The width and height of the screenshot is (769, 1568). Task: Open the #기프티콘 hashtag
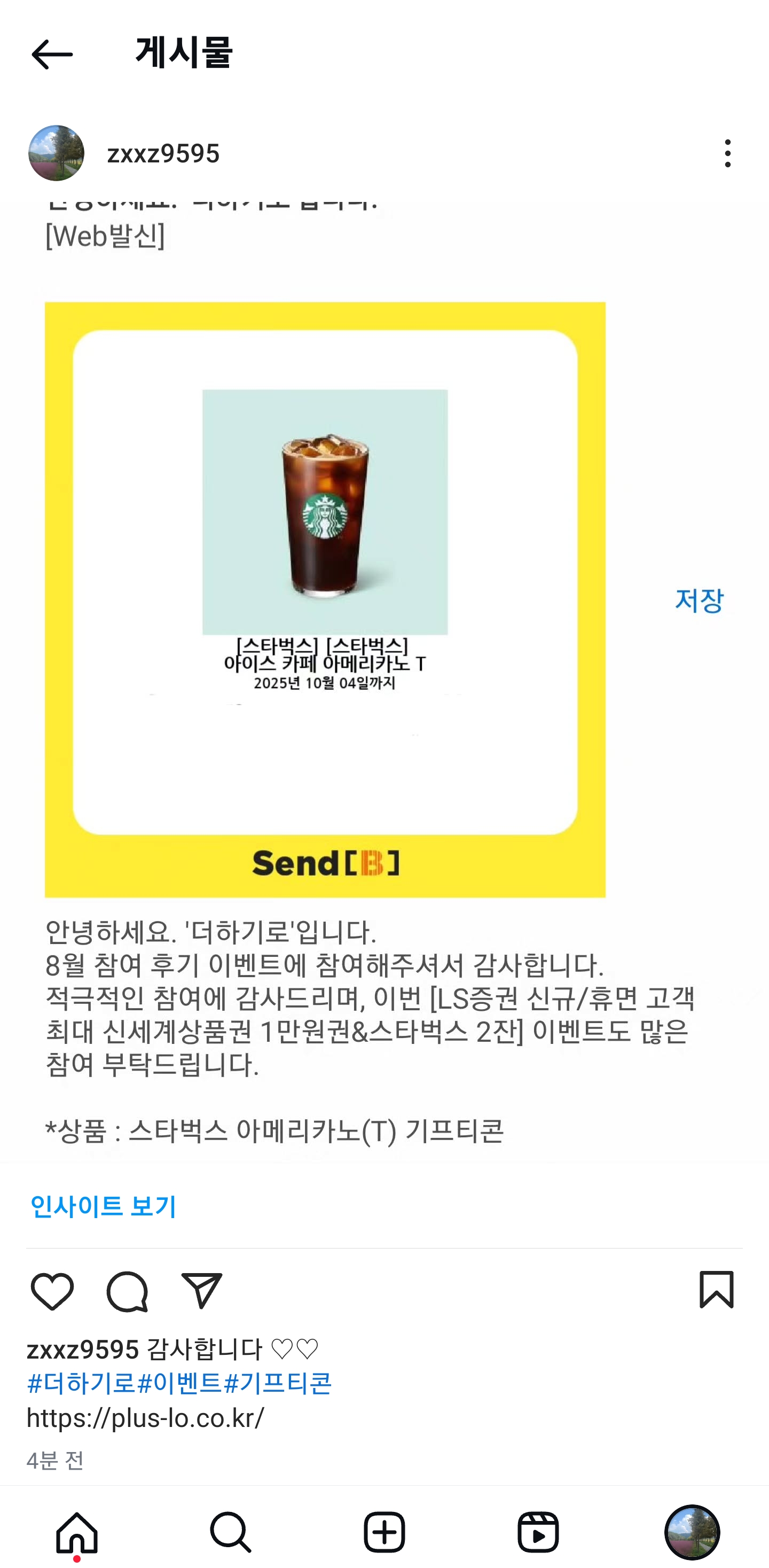278,1383
